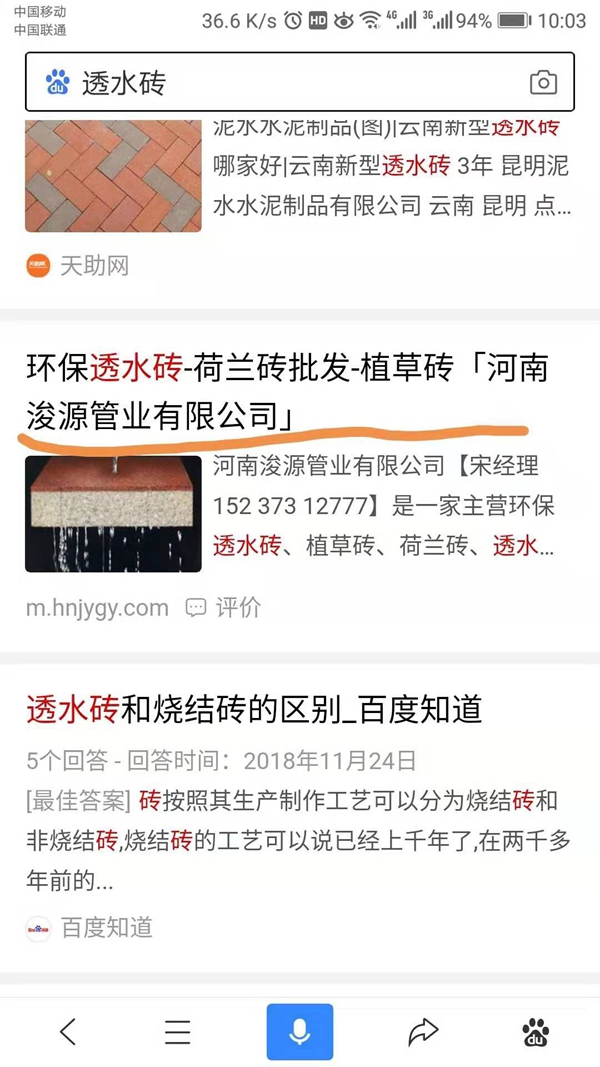Viewport: 600px width, 1067px height.
Task: Tap the search box containing 透水砖
Action: click(280, 82)
